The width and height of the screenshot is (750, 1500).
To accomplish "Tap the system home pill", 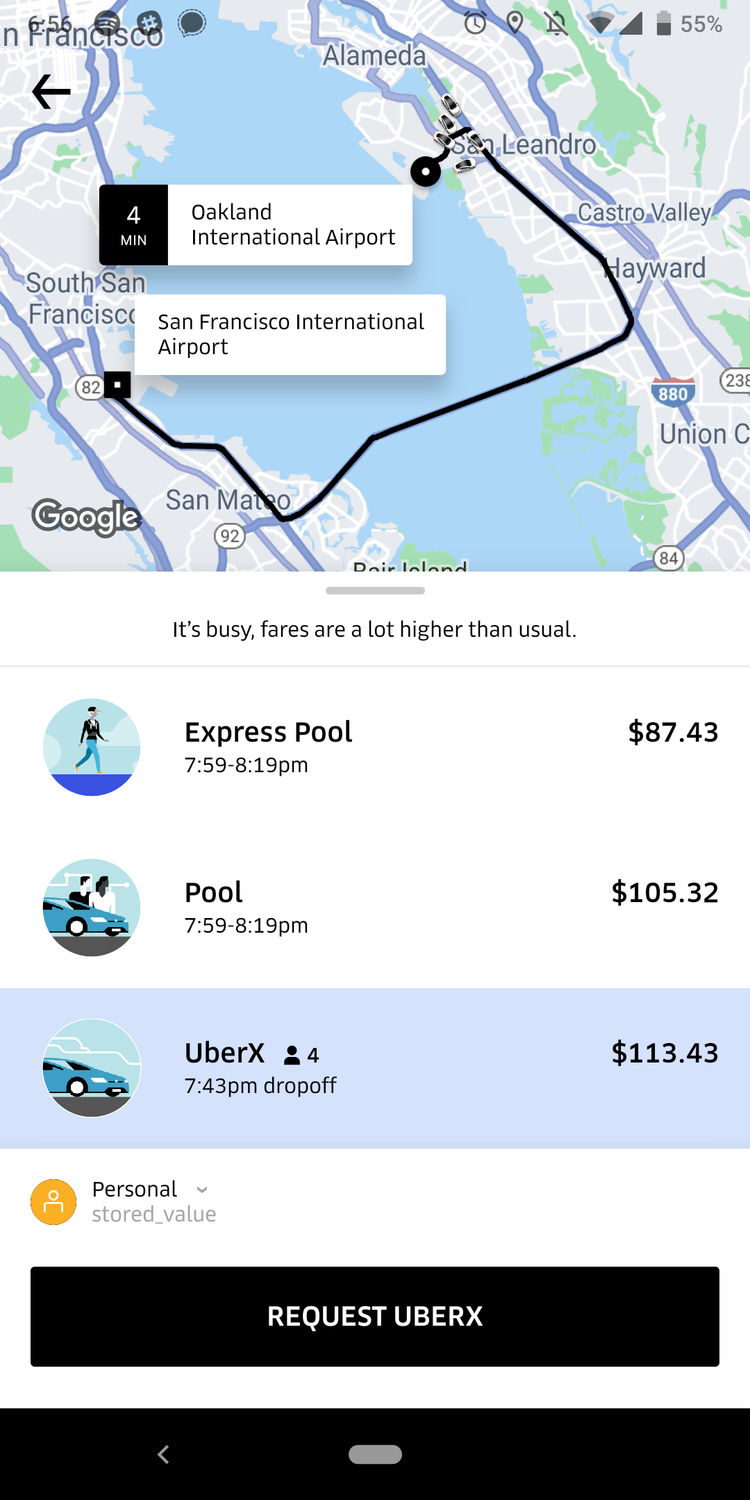I will (375, 1454).
